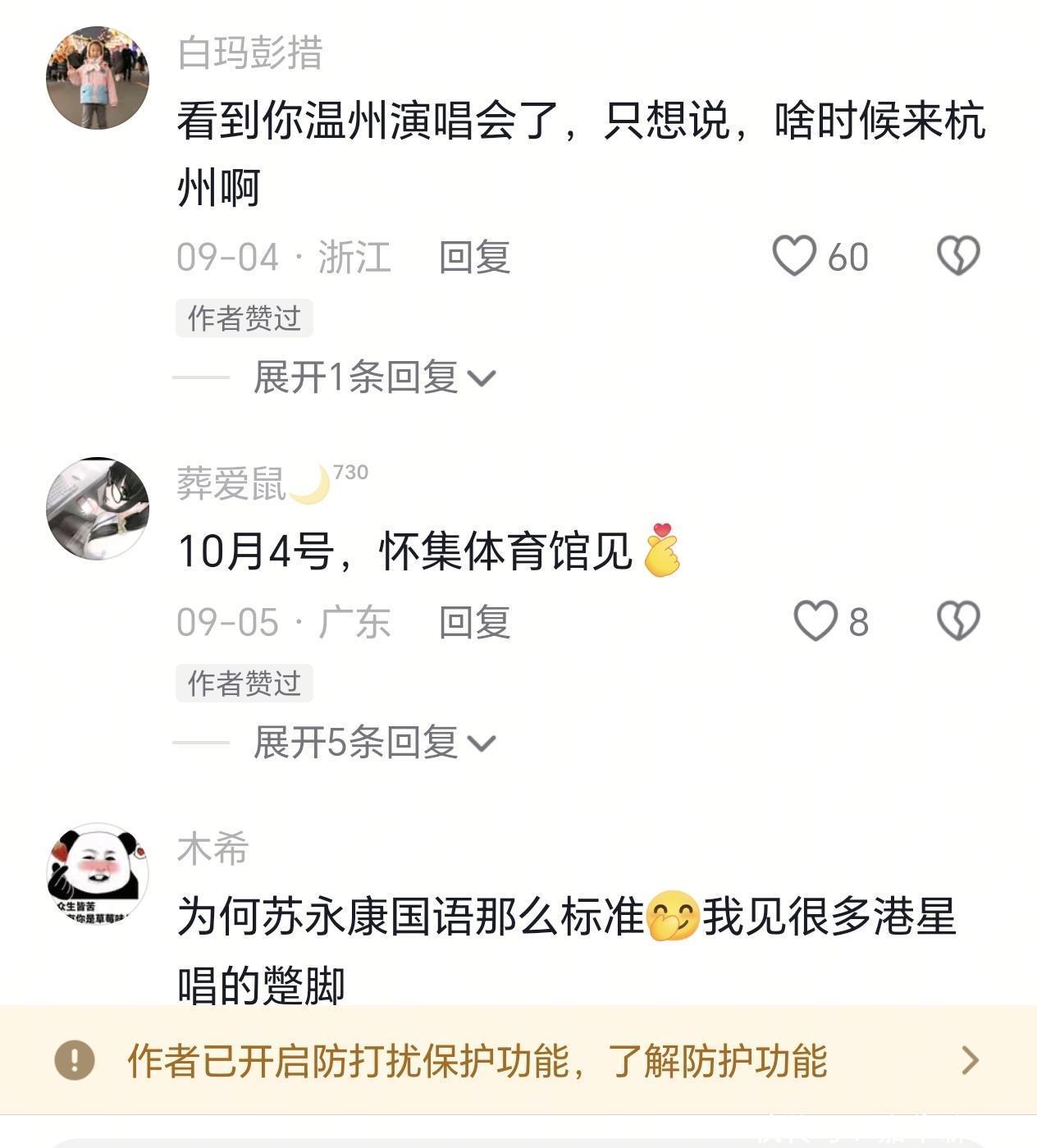Open 白玛彭措's profile avatar
Image resolution: width=1037 pixels, height=1148 pixels.
pos(97,78)
